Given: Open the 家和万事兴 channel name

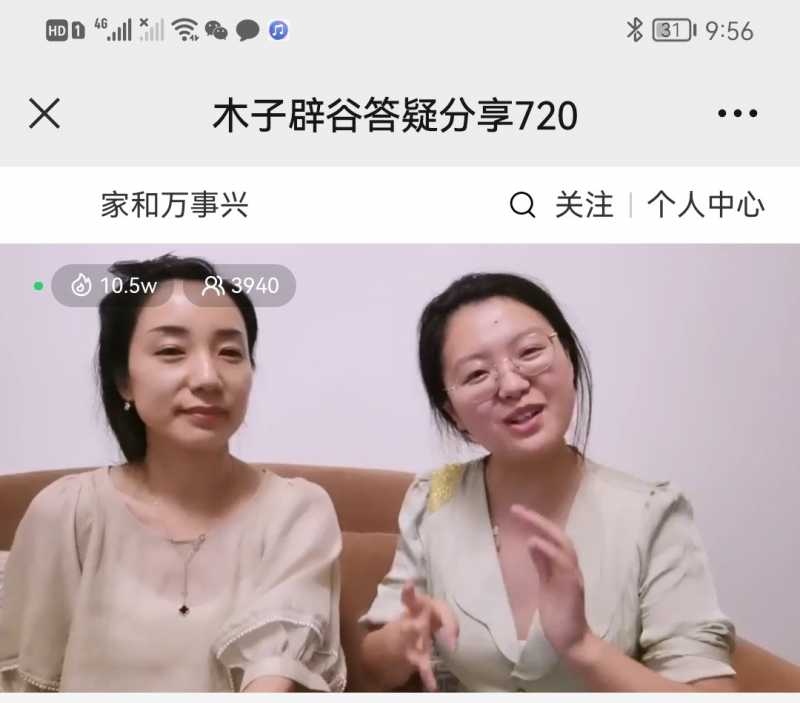Looking at the screenshot, I should click(x=174, y=206).
